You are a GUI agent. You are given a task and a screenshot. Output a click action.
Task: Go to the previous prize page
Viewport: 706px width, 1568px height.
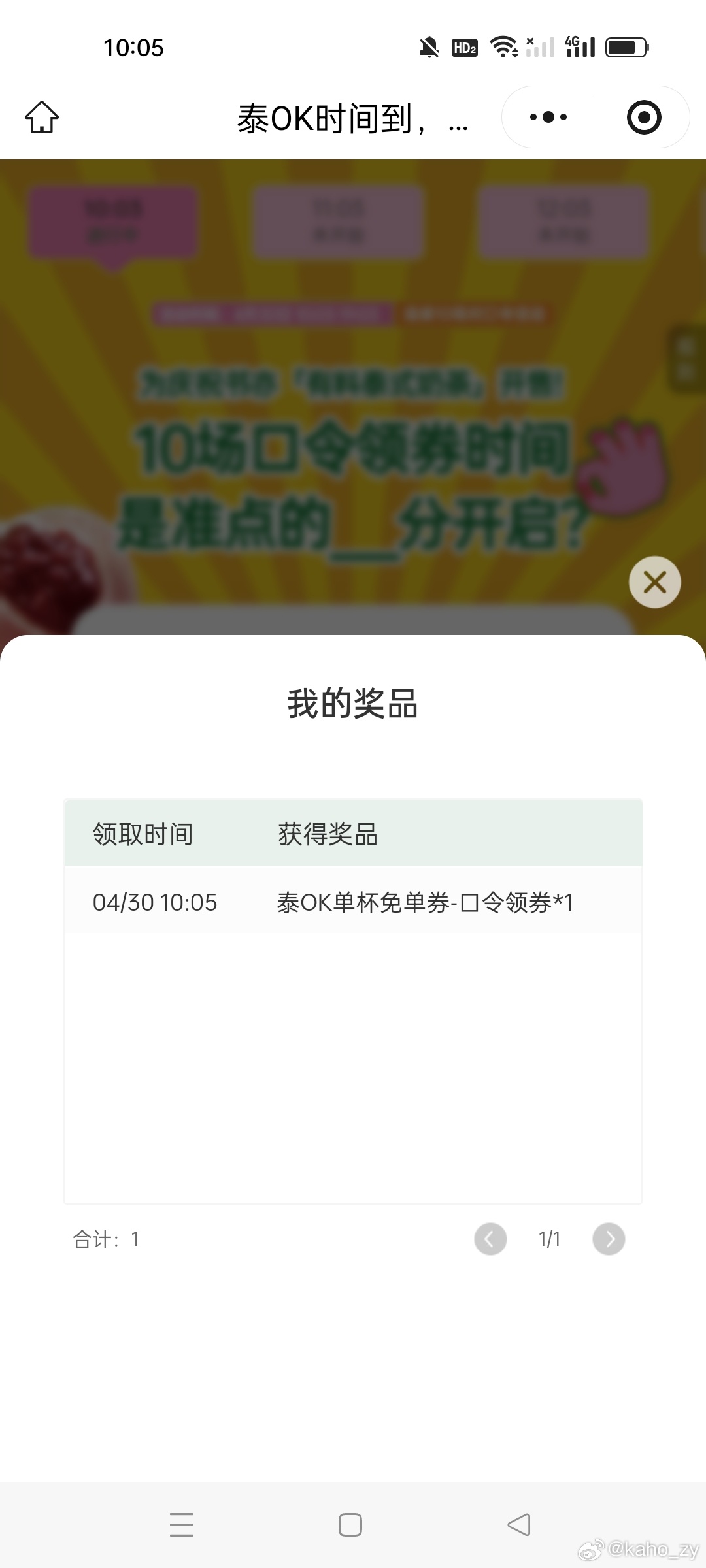(x=490, y=1239)
